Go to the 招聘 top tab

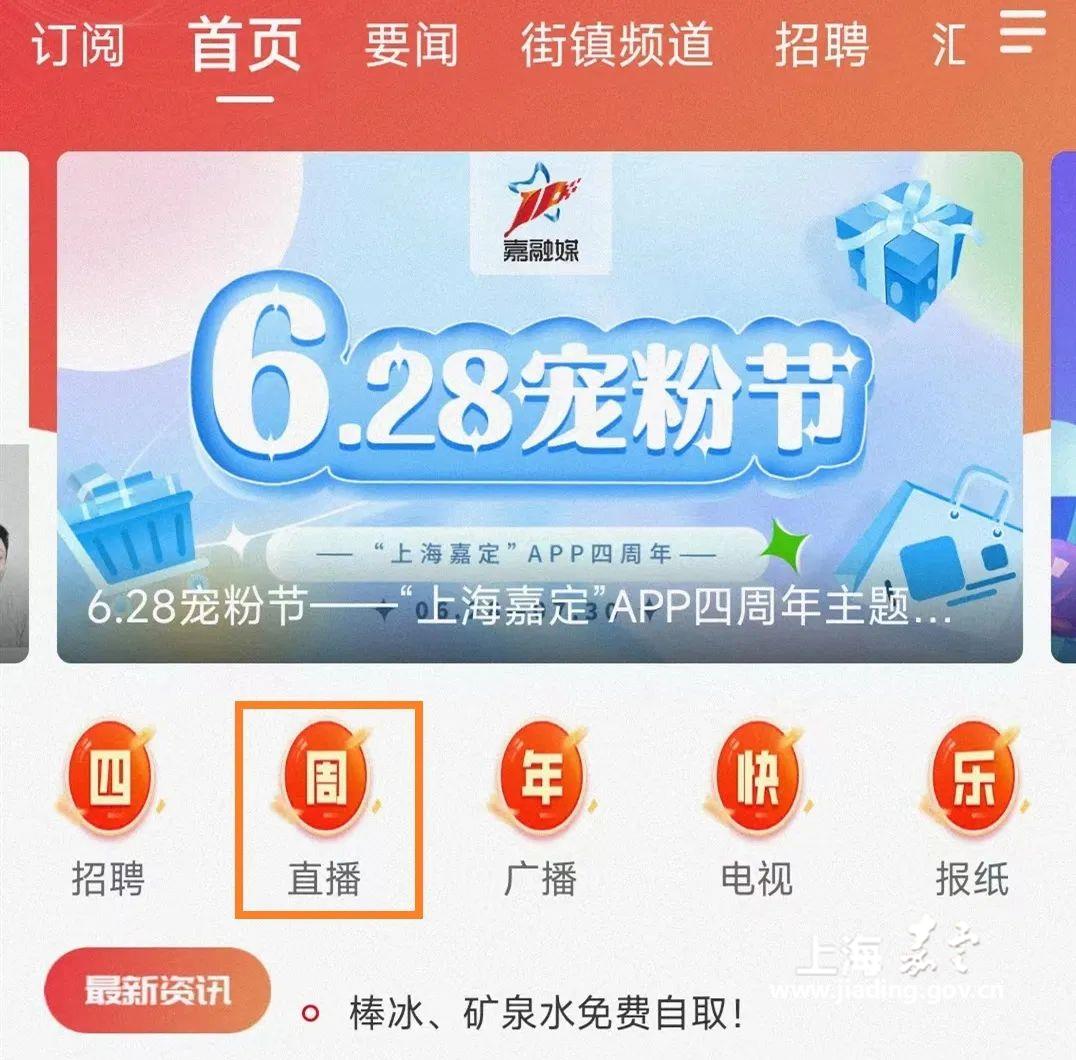822,46
